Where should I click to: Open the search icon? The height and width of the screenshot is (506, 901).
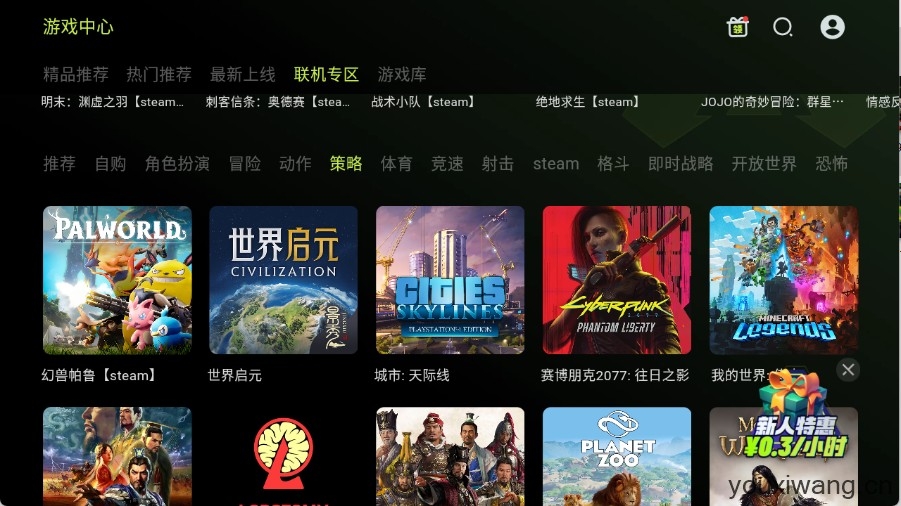click(x=783, y=27)
